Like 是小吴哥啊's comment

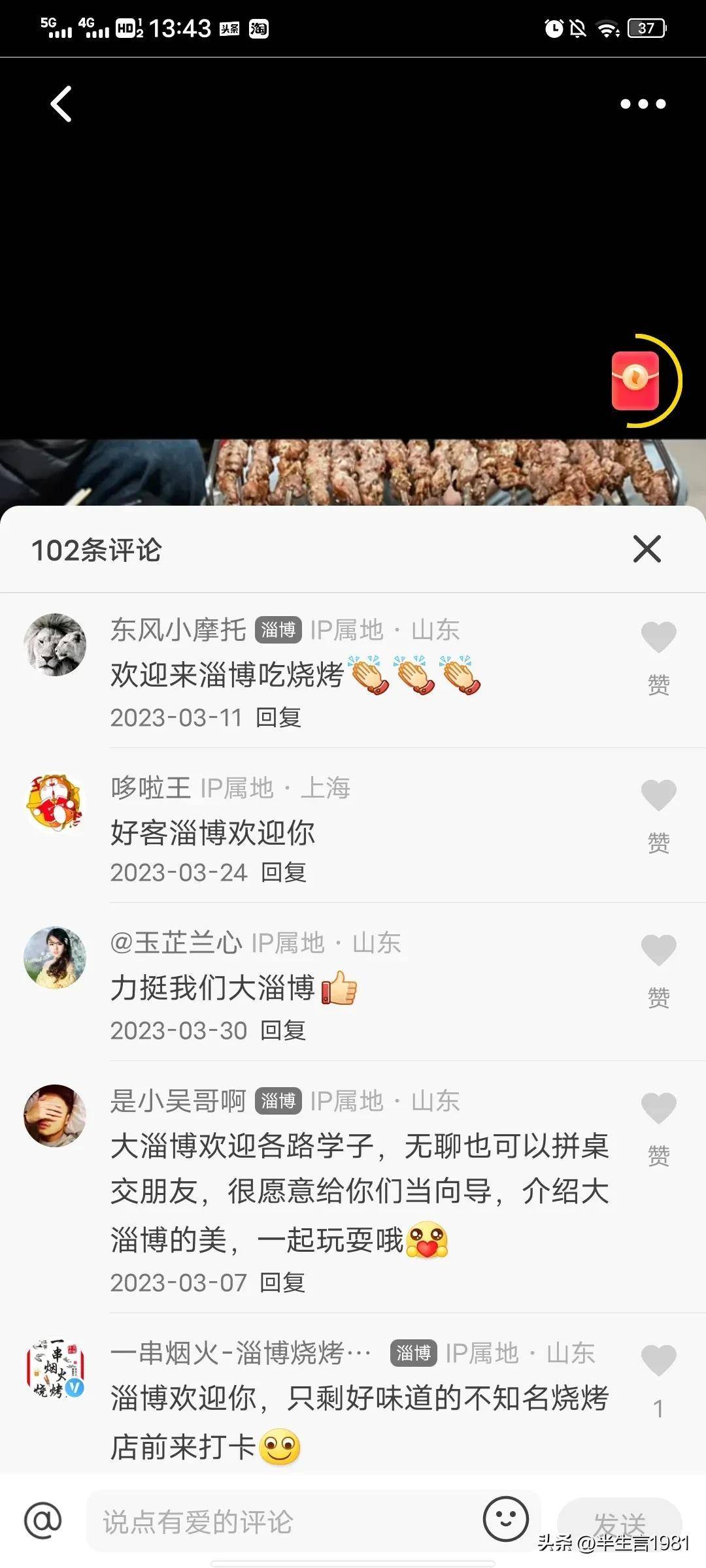click(x=658, y=1109)
